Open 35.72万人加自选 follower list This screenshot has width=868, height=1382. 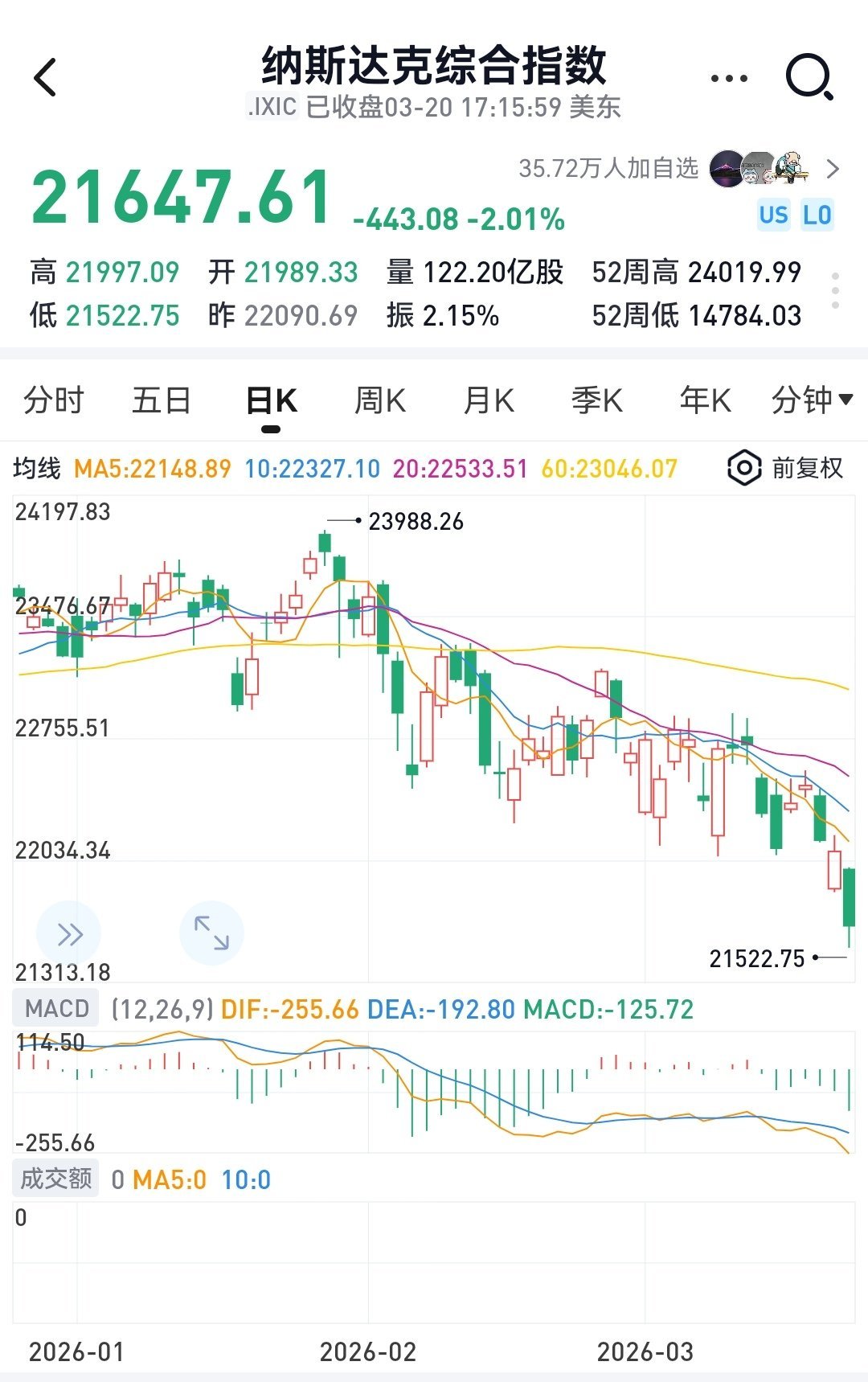[x=608, y=170]
